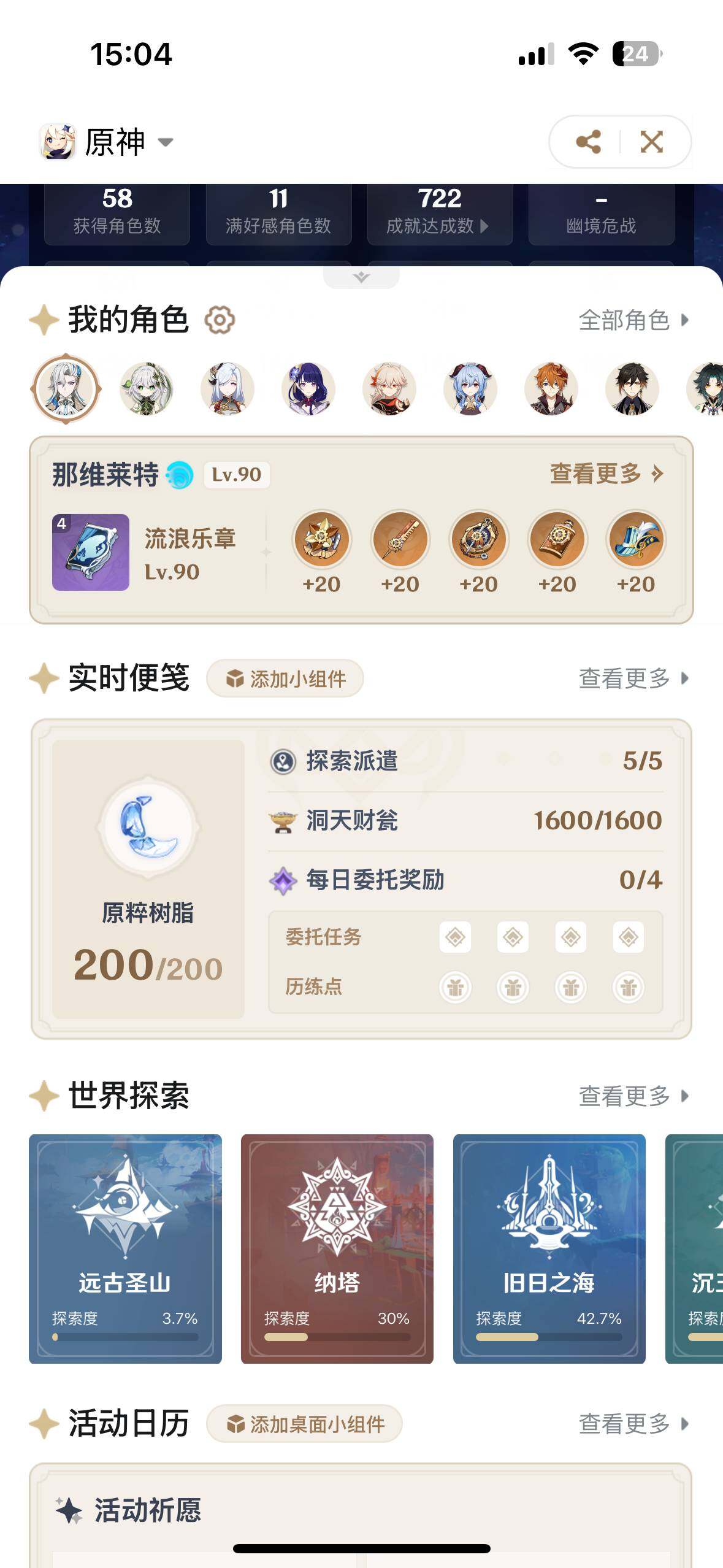Click the circlet artifact icon with +20
This screenshot has width=723, height=1568.
pos(636,540)
